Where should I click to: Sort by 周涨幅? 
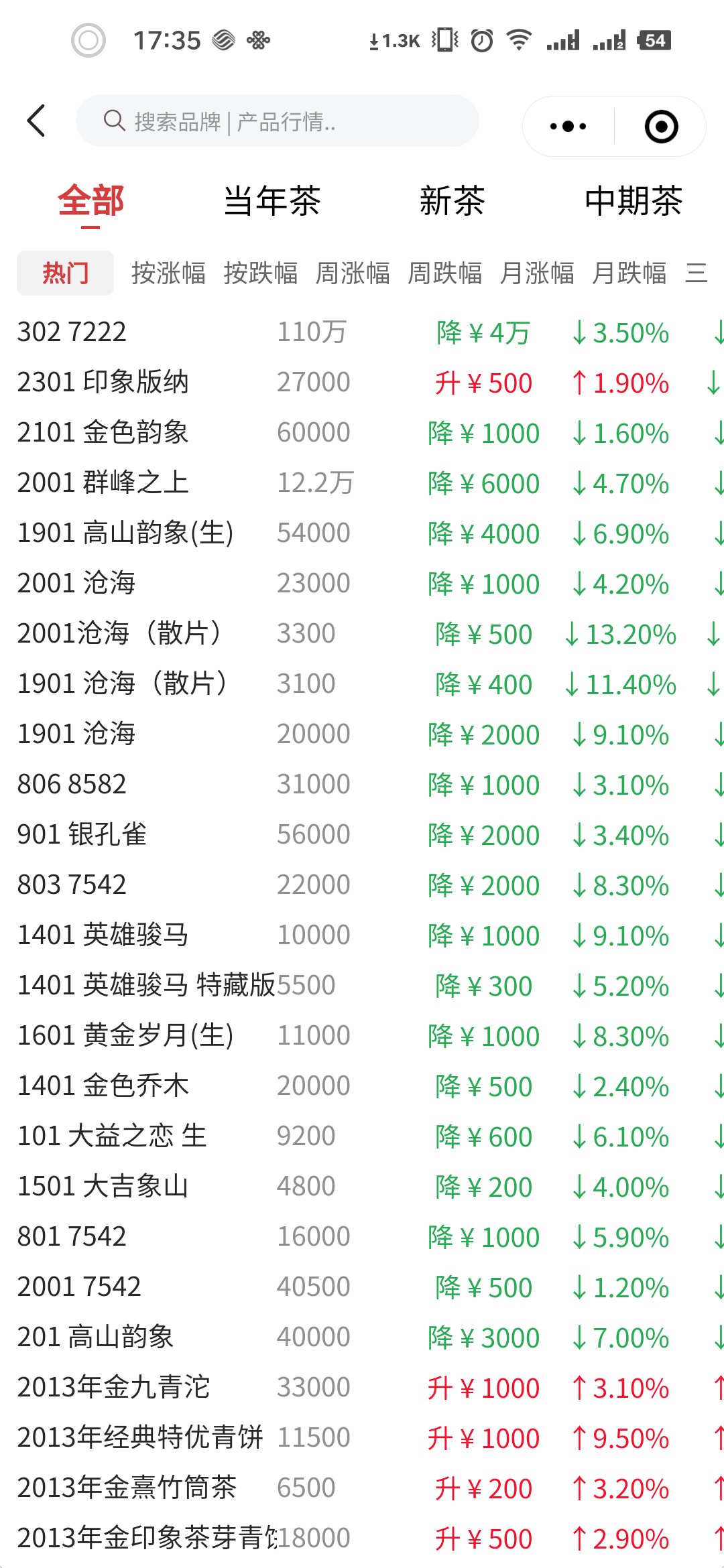click(x=353, y=273)
